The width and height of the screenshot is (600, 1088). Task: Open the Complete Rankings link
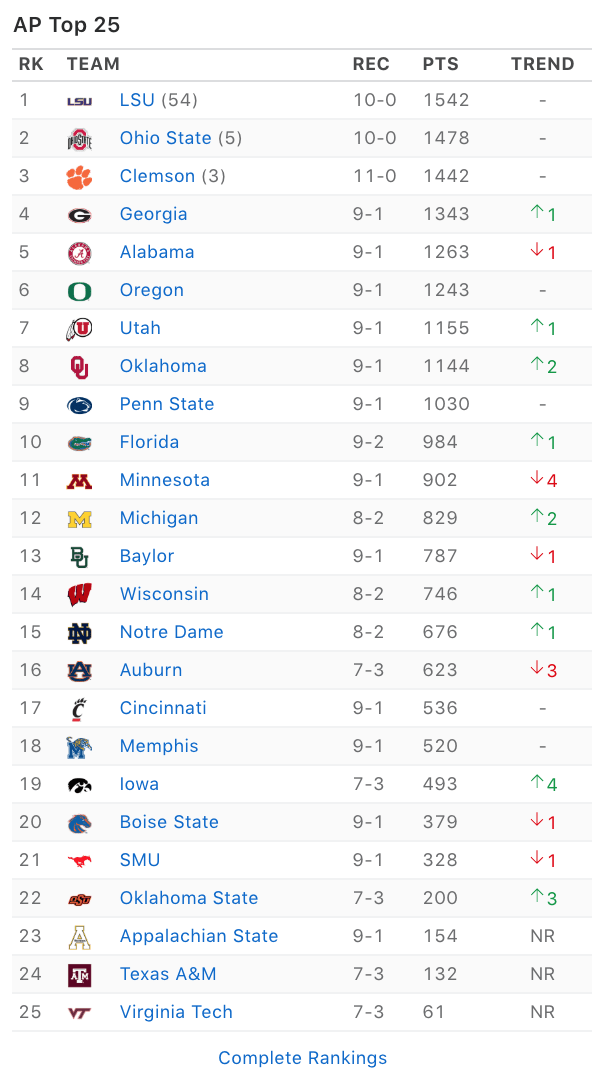(x=302, y=1058)
